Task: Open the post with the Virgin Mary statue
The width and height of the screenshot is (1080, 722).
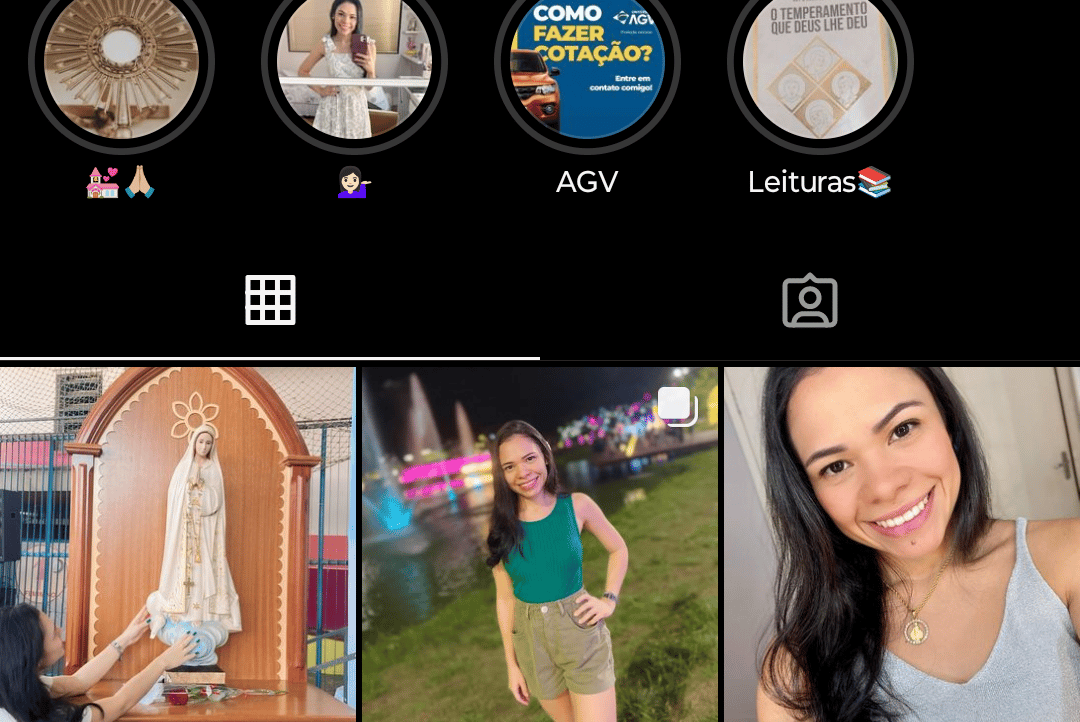Action: pos(177,544)
